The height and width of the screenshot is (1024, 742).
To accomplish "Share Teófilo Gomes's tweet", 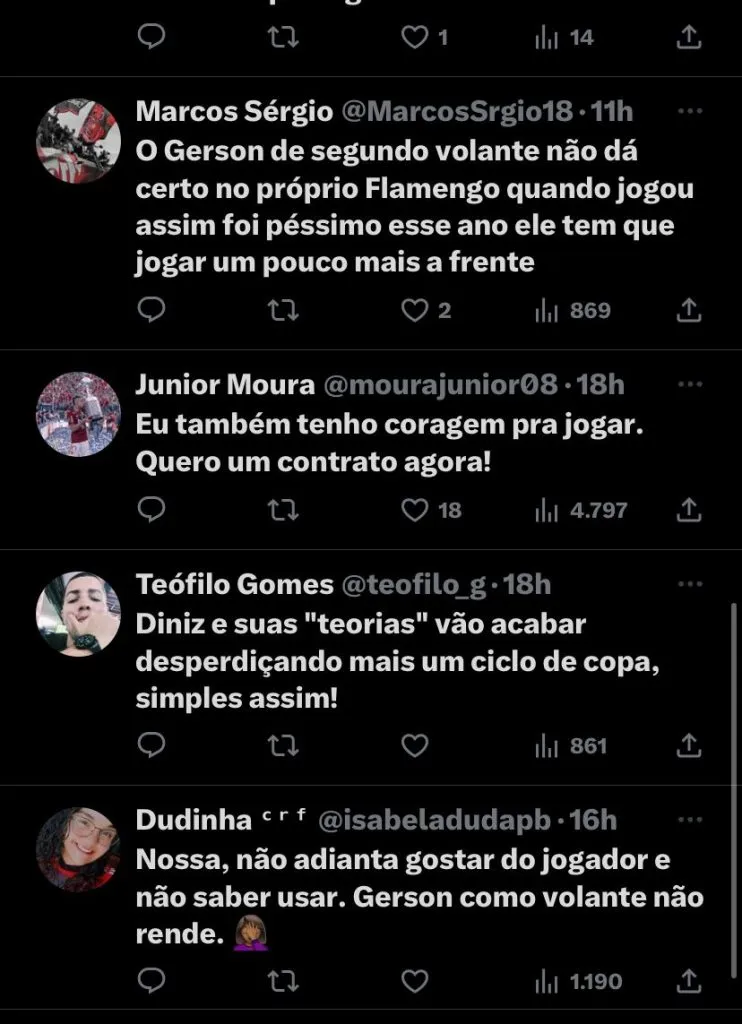I will click(x=689, y=745).
